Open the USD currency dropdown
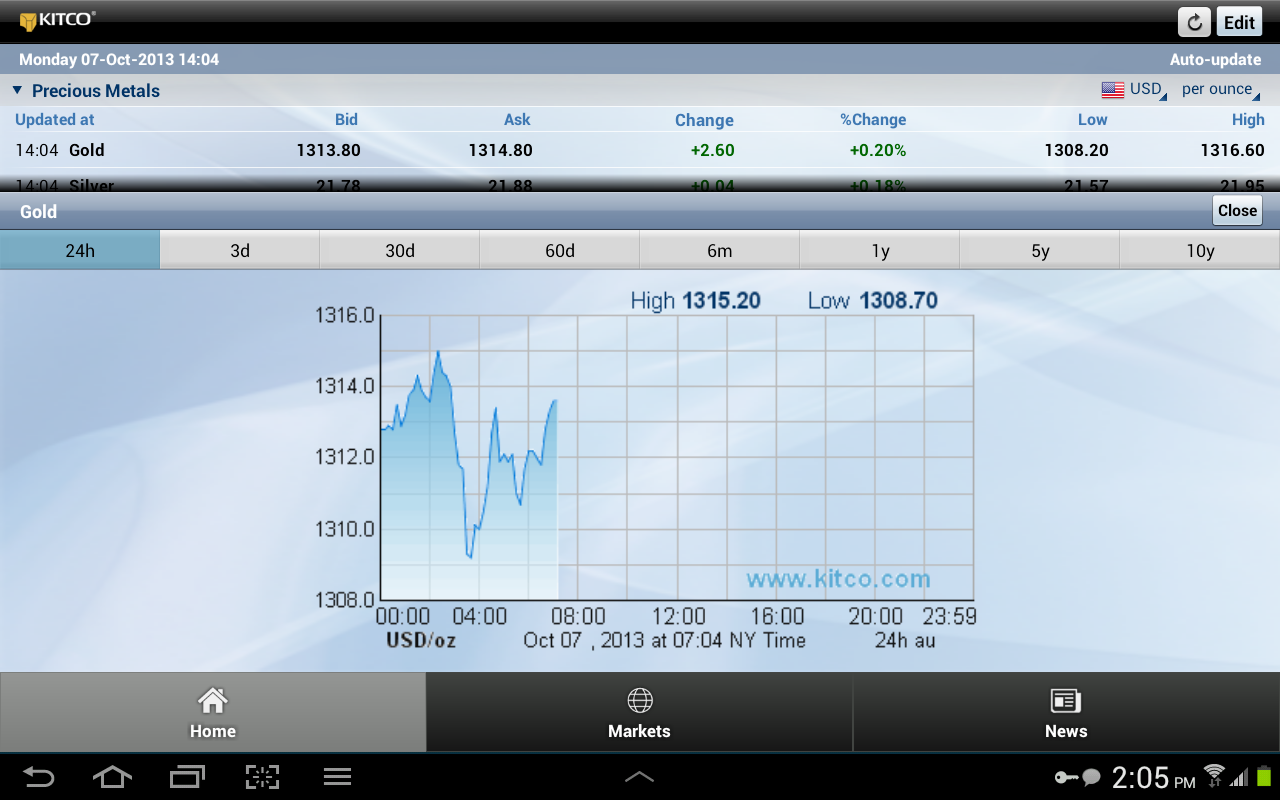 [1134, 90]
